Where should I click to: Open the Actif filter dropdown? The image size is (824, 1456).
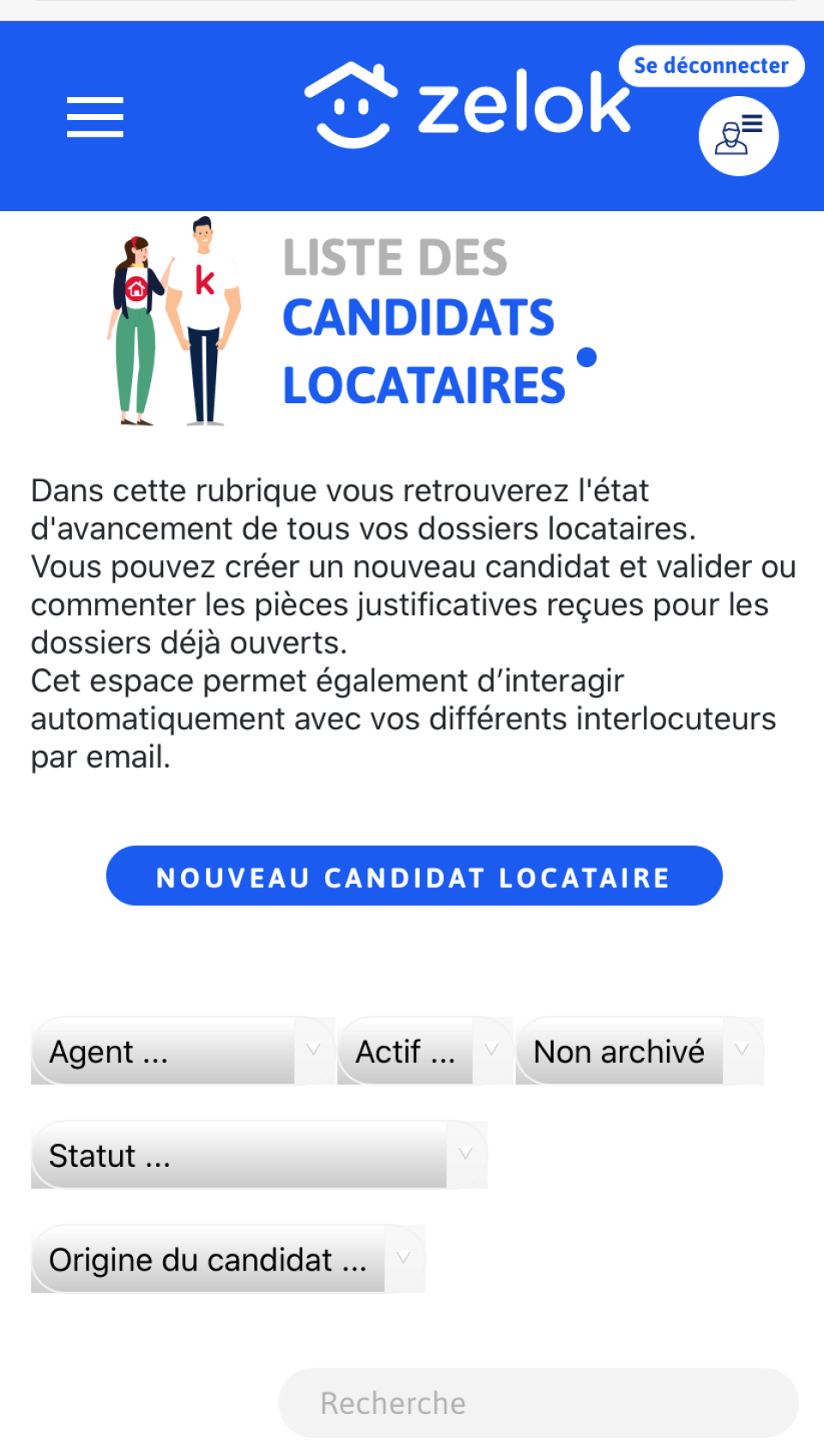click(x=424, y=1051)
